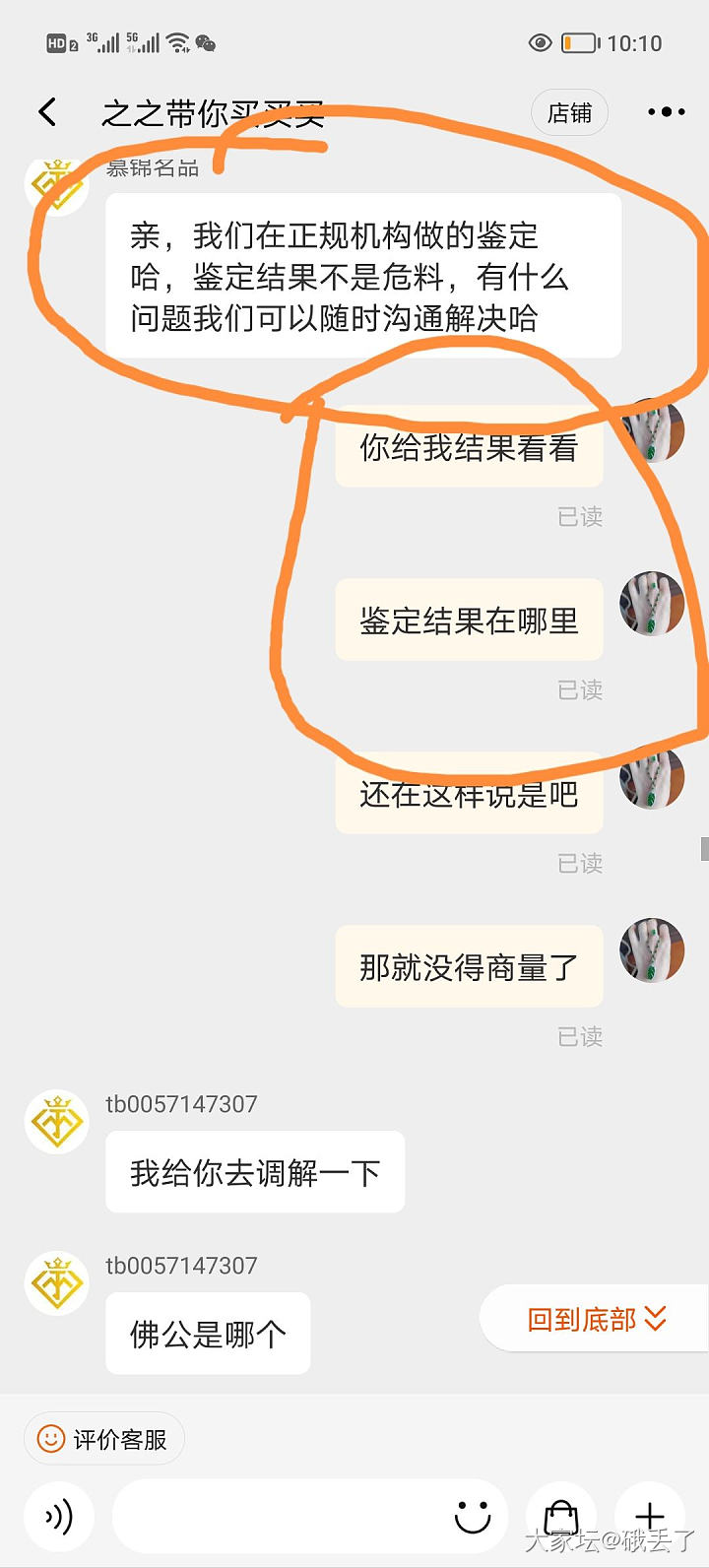709x1568 pixels.
Task: Open the 店铺 shop page
Action: tap(569, 113)
